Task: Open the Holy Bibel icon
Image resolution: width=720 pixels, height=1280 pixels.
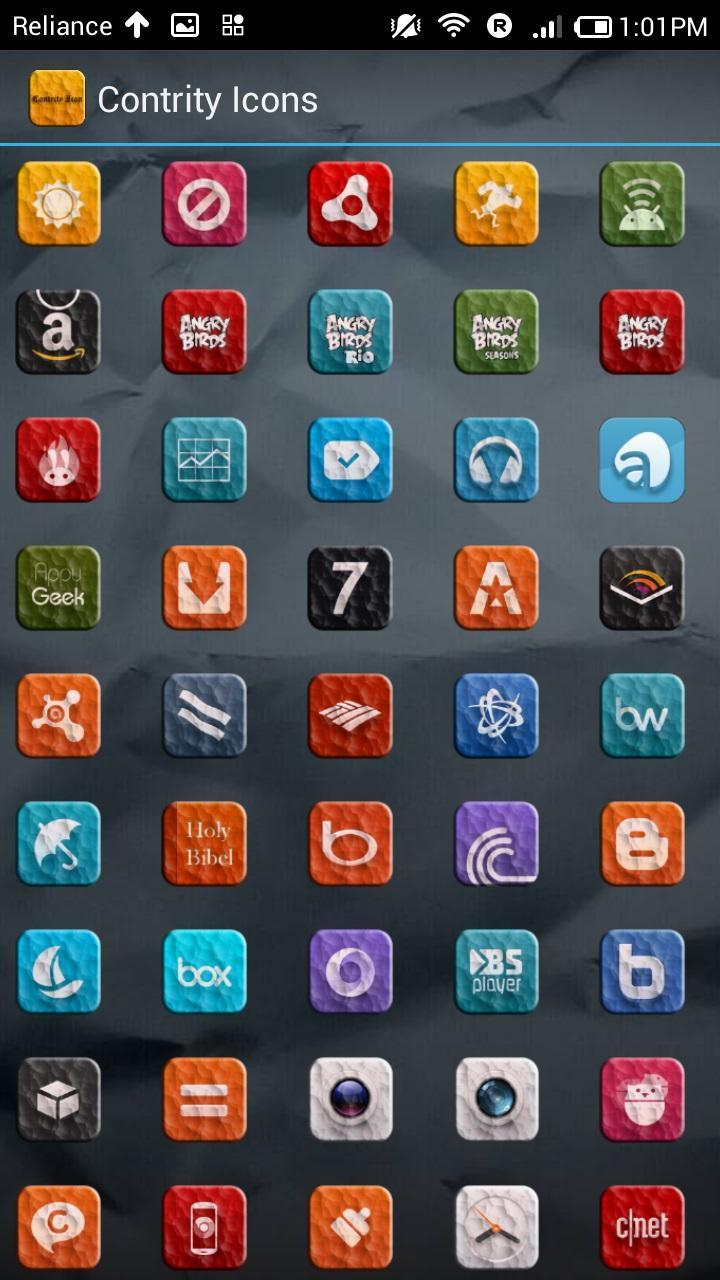Action: click(204, 843)
